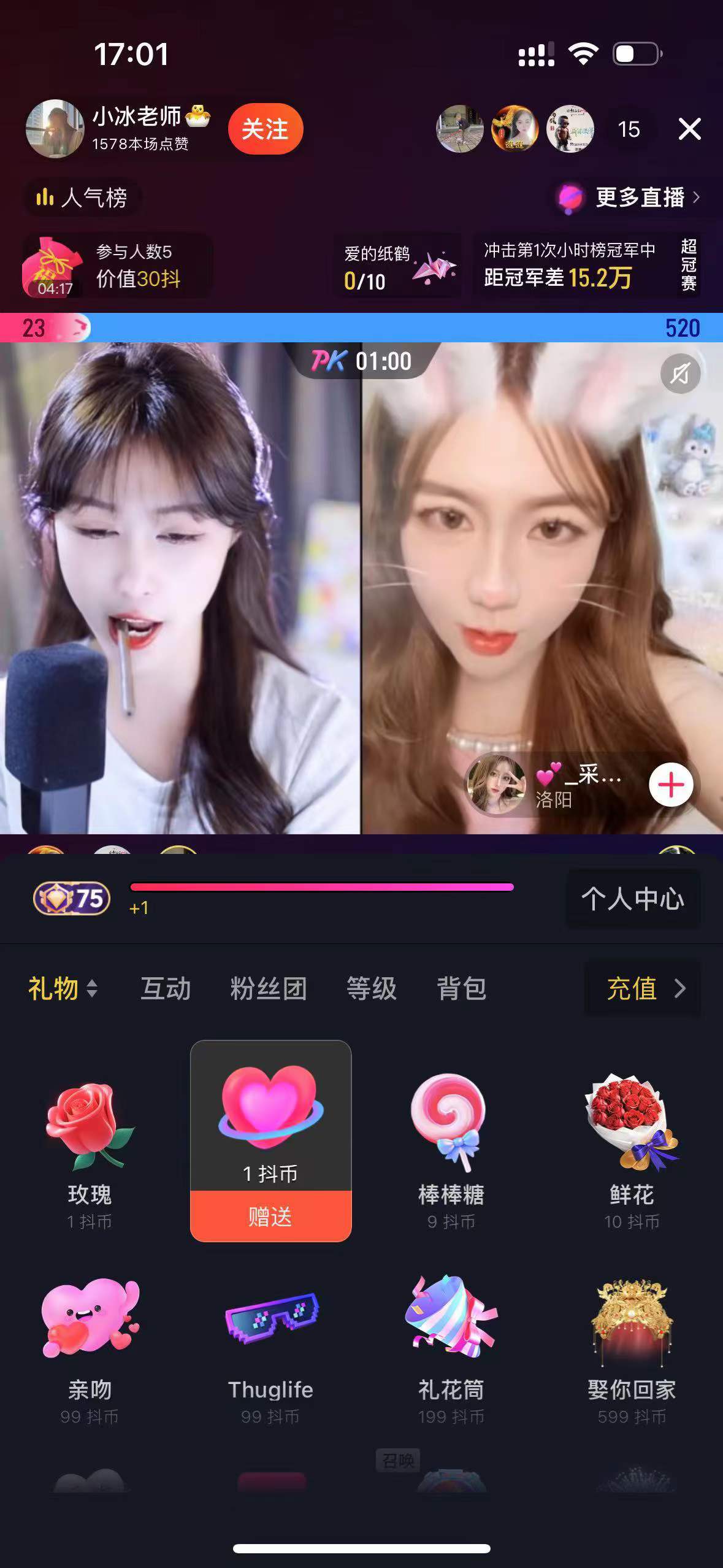723x1568 pixels.
Task: Select the 娶你回家 crown gift
Action: pos(632,1337)
